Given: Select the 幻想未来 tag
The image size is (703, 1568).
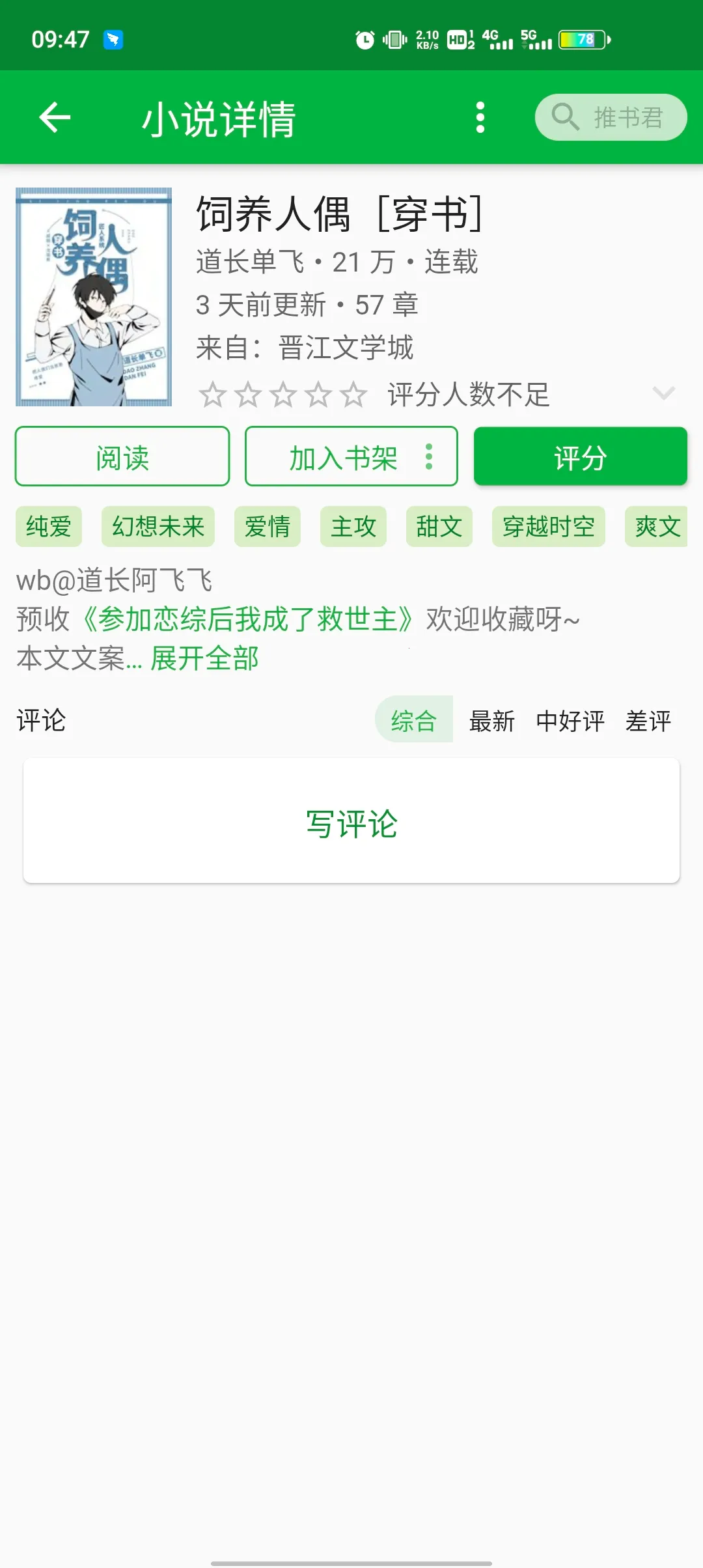Looking at the screenshot, I should [x=158, y=527].
